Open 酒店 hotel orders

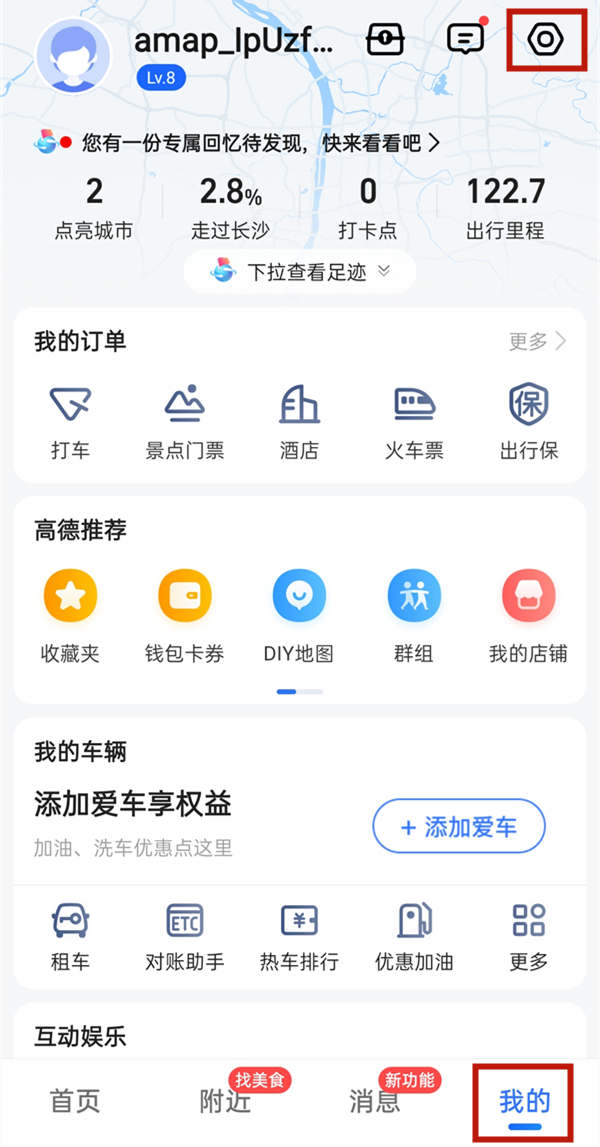pos(299,422)
